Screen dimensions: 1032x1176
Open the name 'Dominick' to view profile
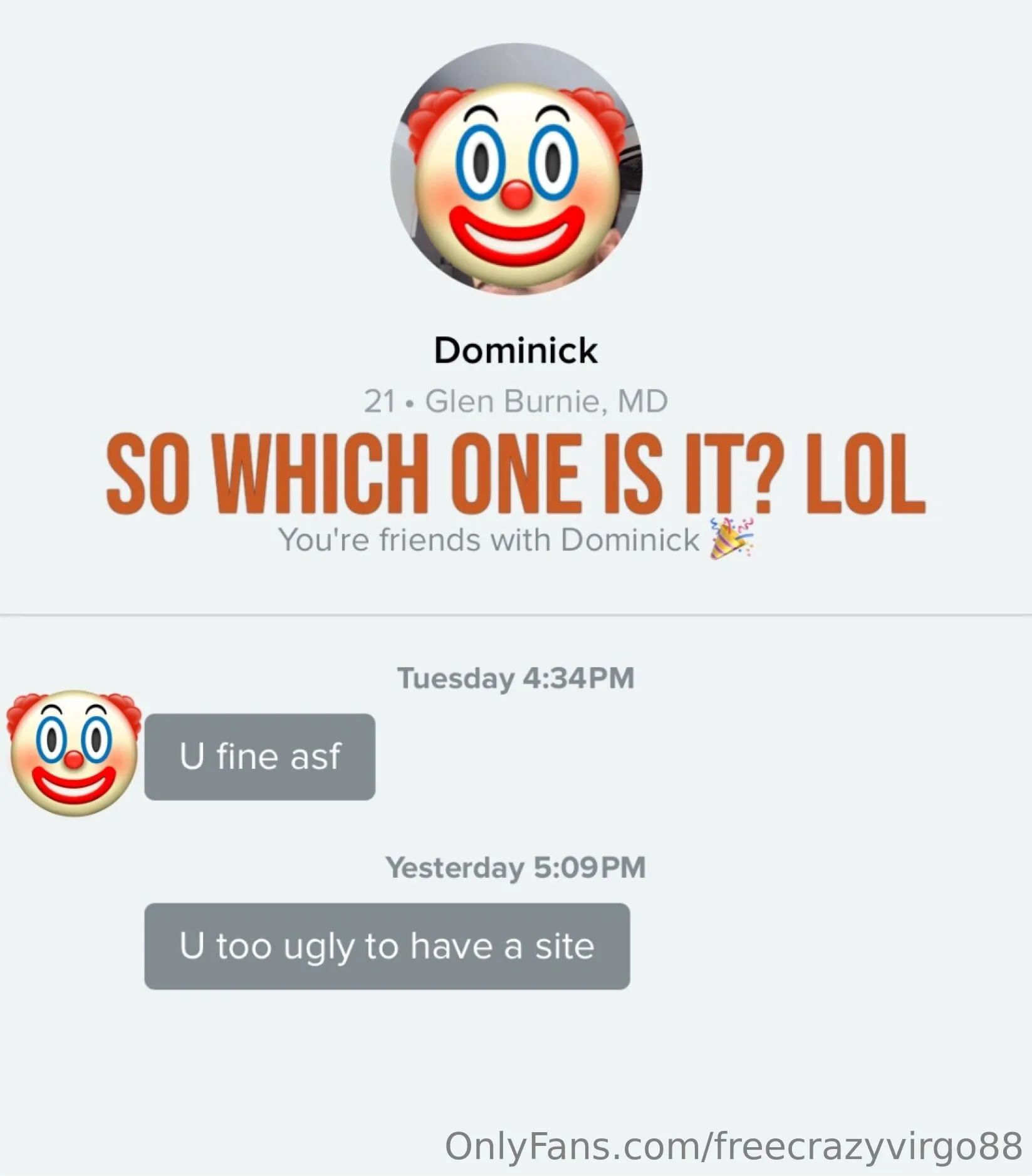tap(516, 350)
